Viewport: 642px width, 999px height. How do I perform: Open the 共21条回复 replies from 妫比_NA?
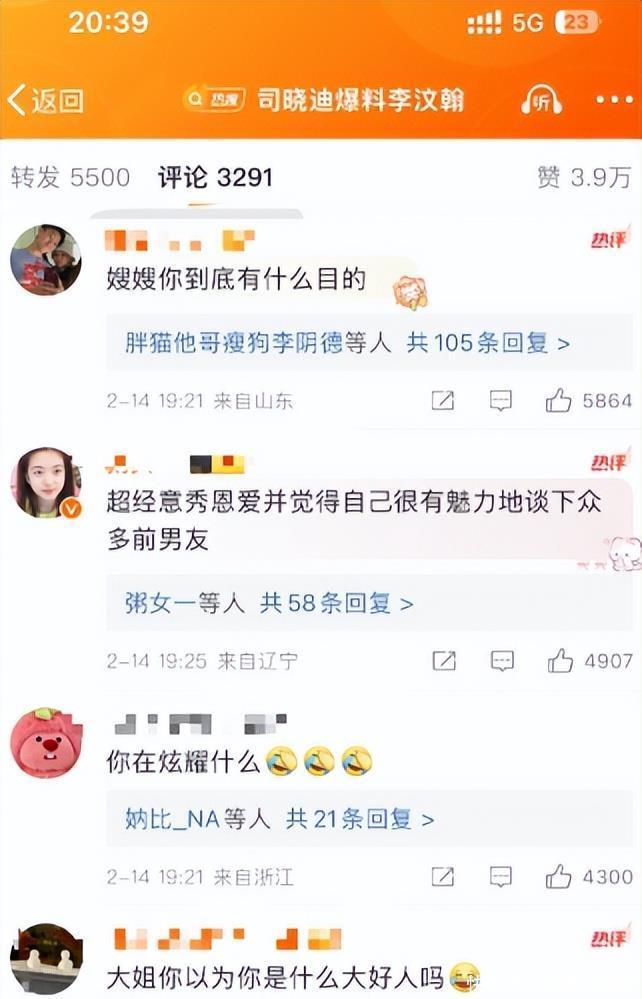pos(360,819)
